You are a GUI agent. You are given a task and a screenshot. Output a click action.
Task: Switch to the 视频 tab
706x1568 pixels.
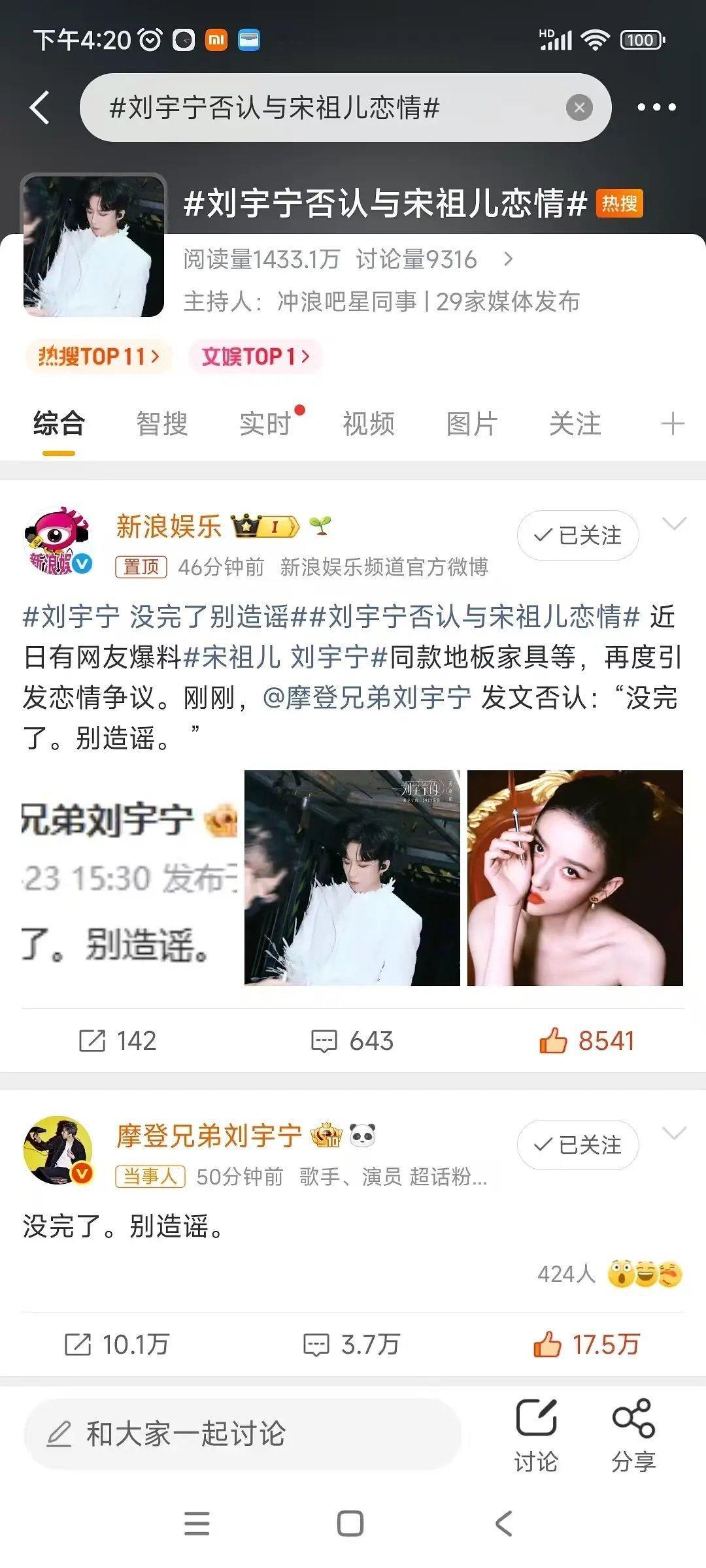pyautogui.click(x=367, y=423)
